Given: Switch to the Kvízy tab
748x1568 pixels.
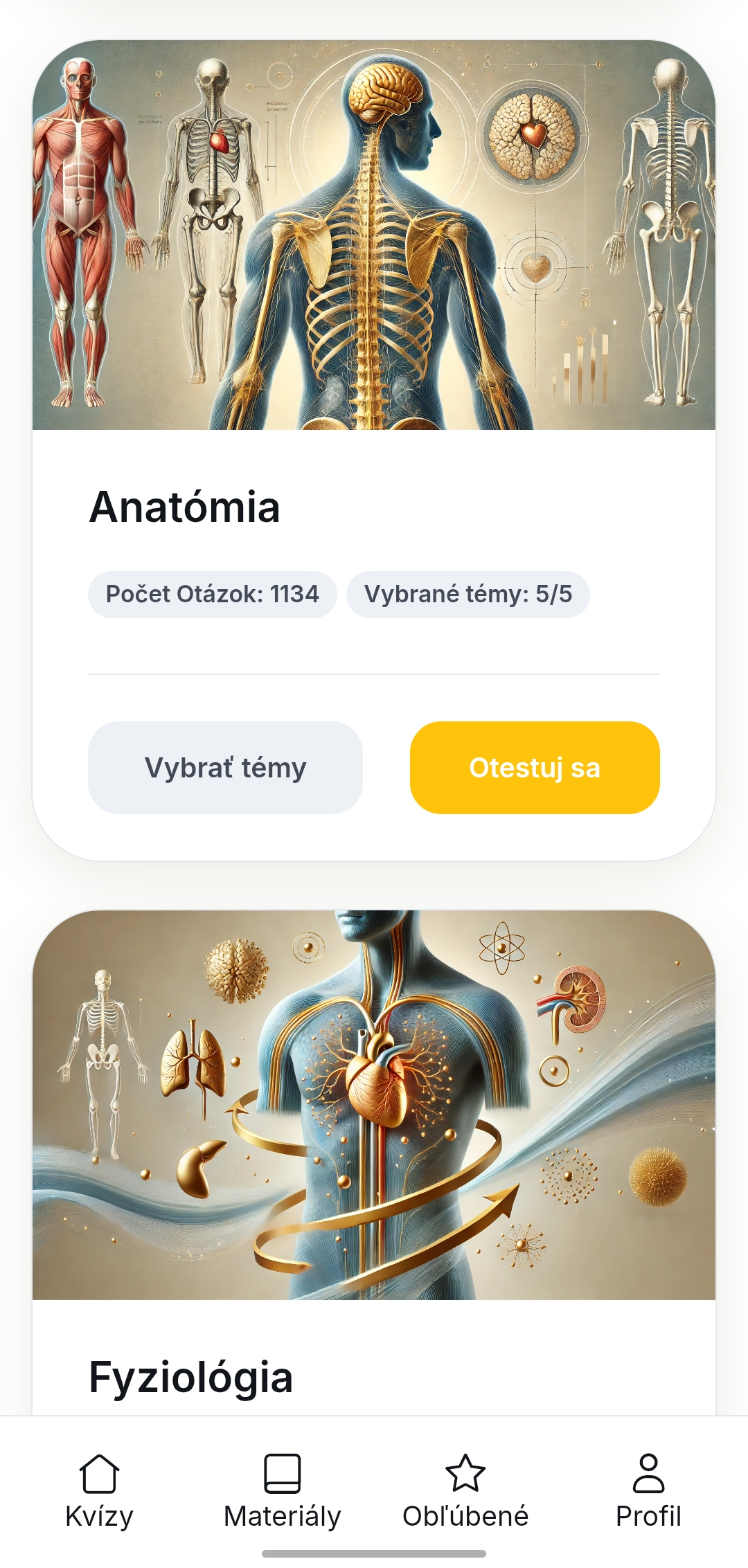Looking at the screenshot, I should coord(99,1491).
